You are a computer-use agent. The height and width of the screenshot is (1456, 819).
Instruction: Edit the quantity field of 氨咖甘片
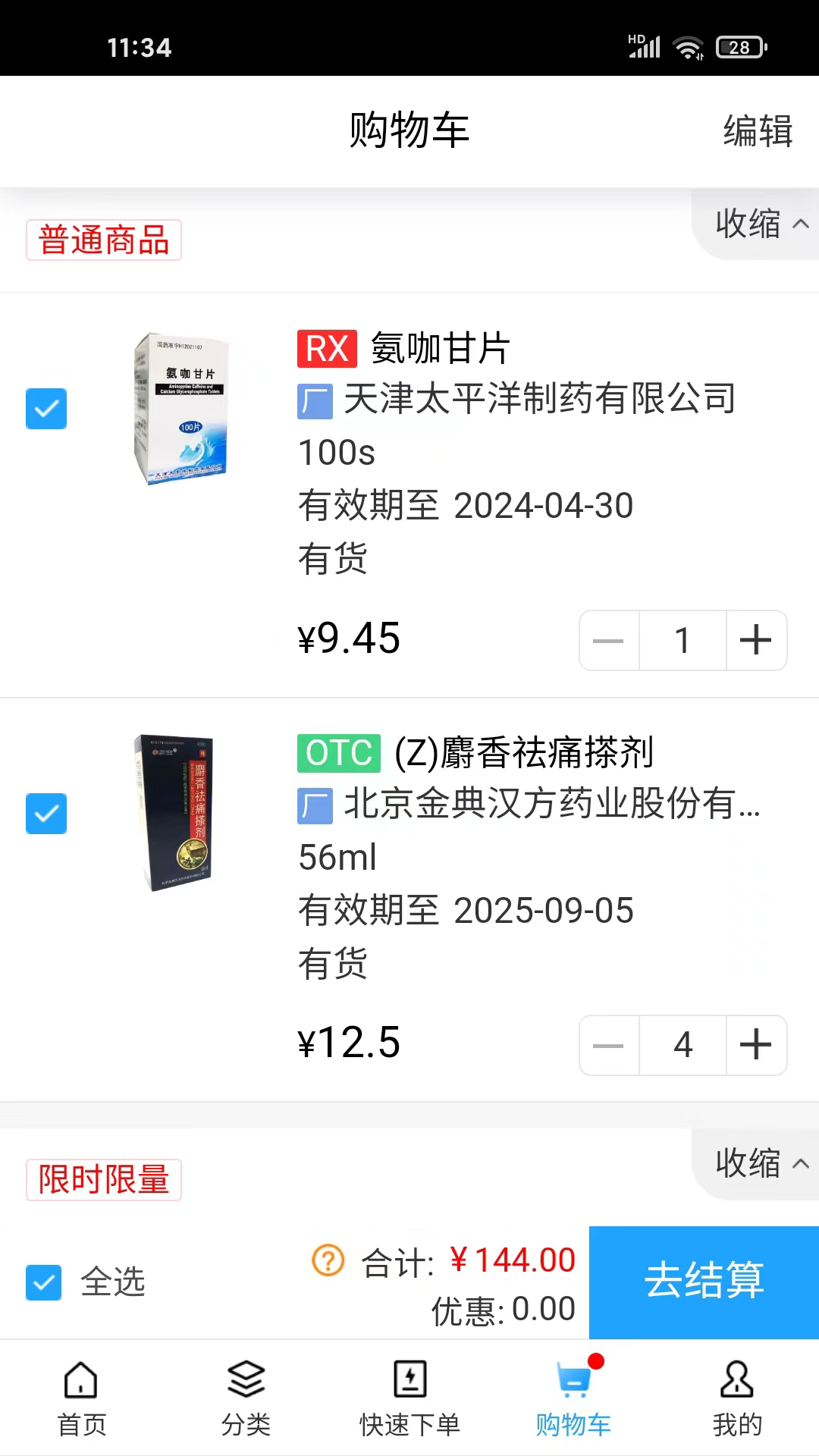click(682, 641)
